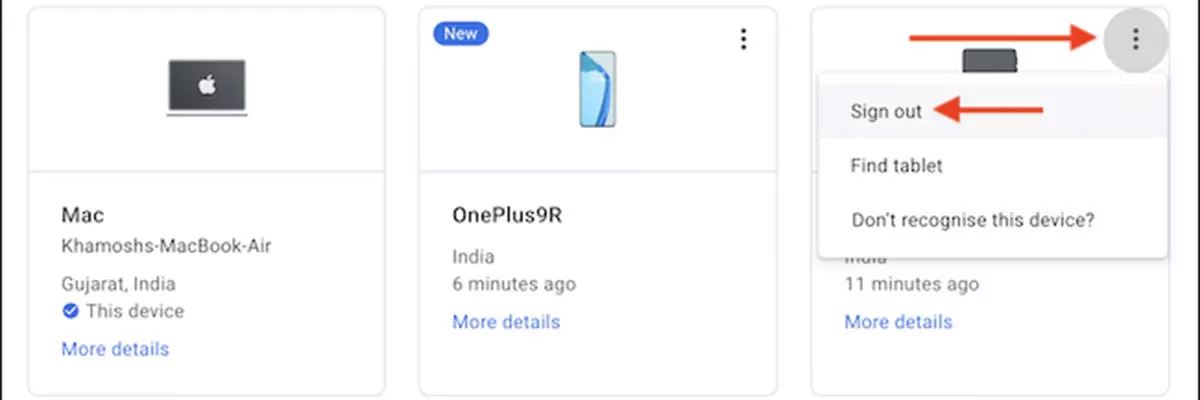Choose Find tablet in the menu

tap(896, 166)
